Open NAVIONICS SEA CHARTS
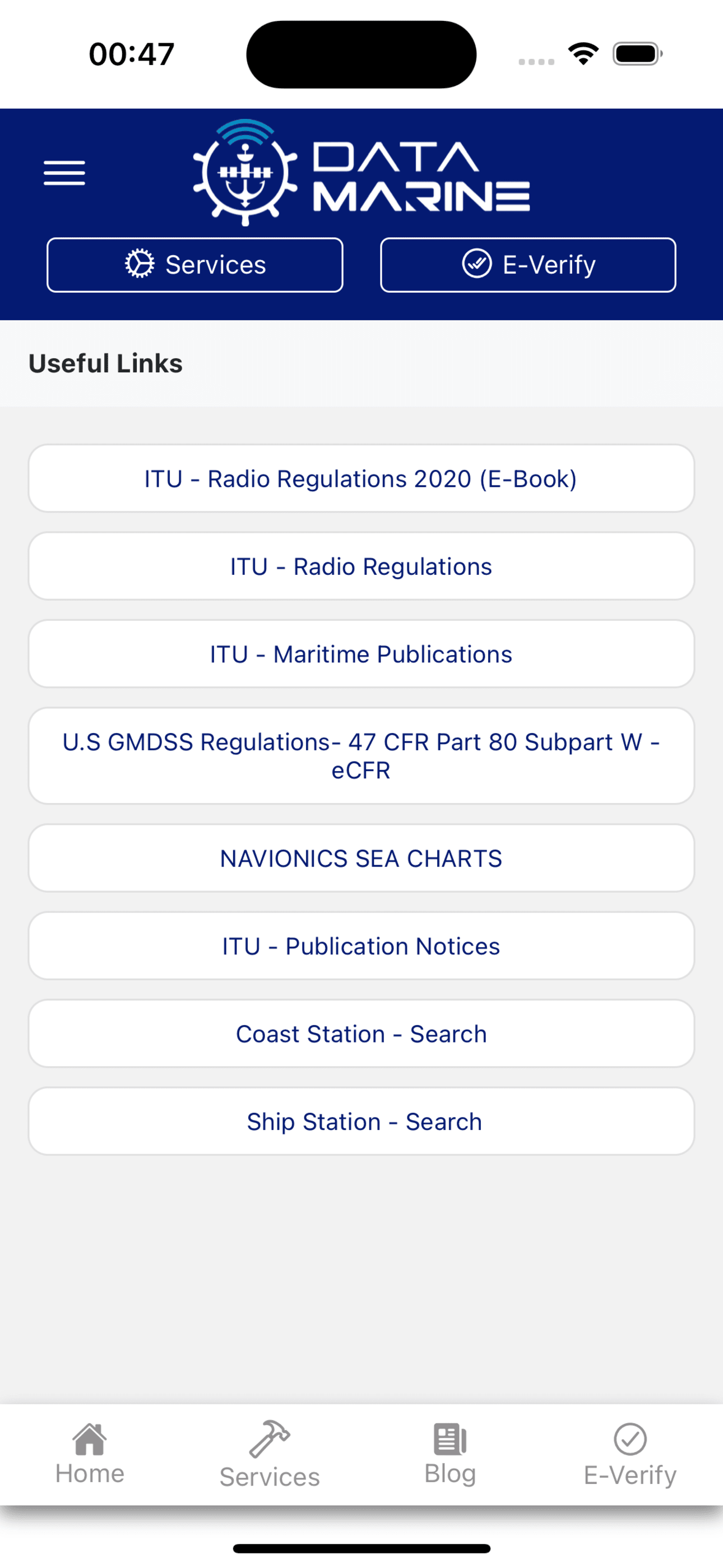The width and height of the screenshot is (723, 1568). tap(361, 857)
